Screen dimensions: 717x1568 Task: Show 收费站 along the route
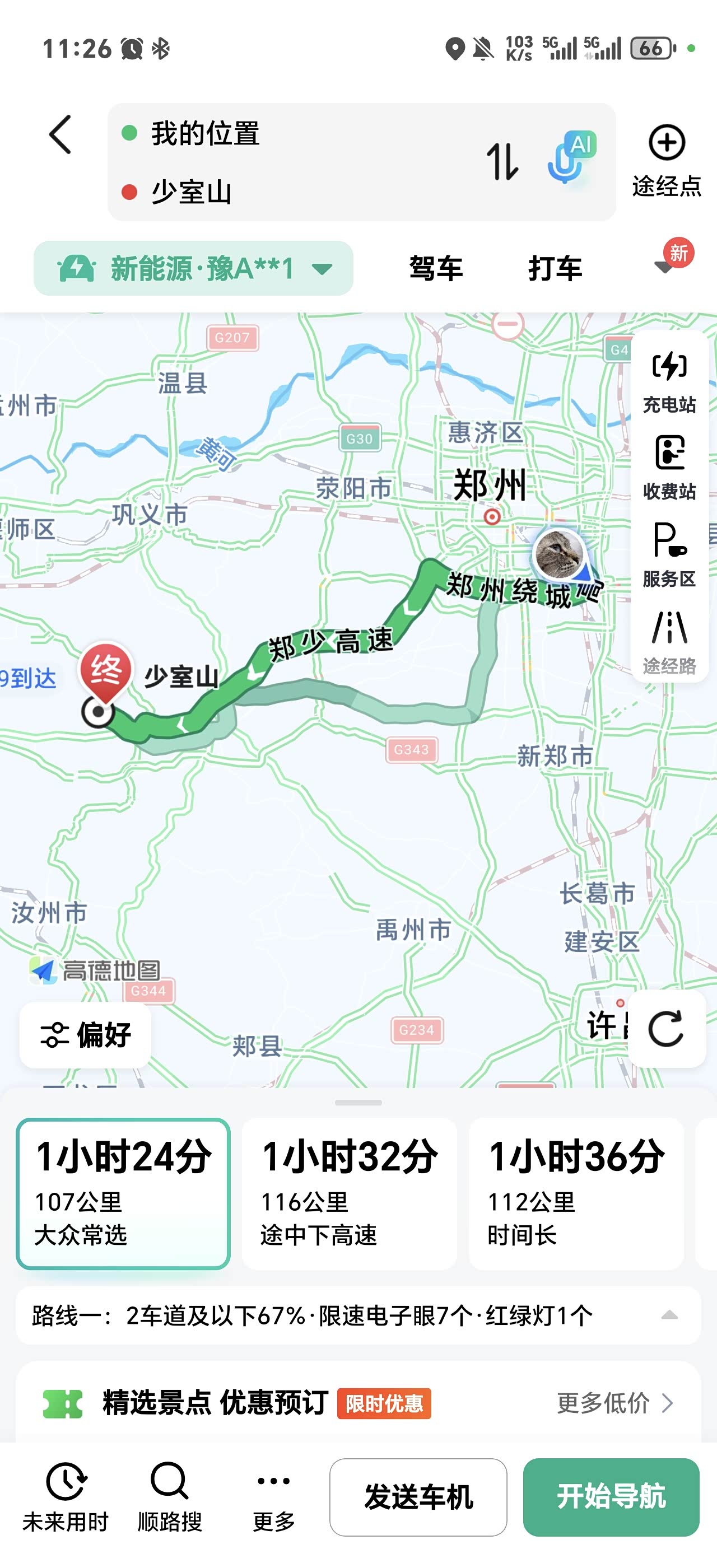(669, 468)
